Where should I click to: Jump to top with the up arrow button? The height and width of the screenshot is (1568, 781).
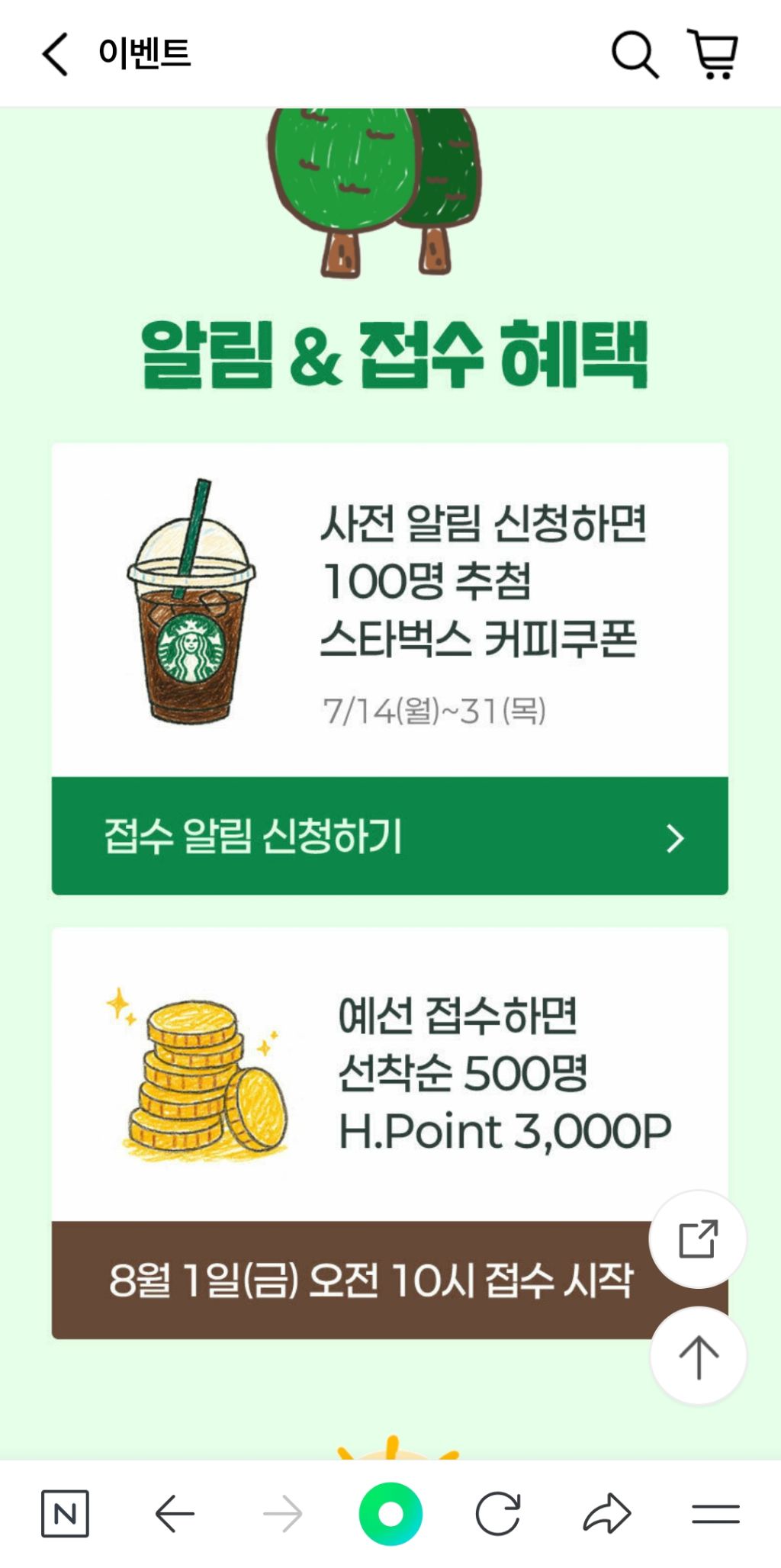coord(698,1356)
